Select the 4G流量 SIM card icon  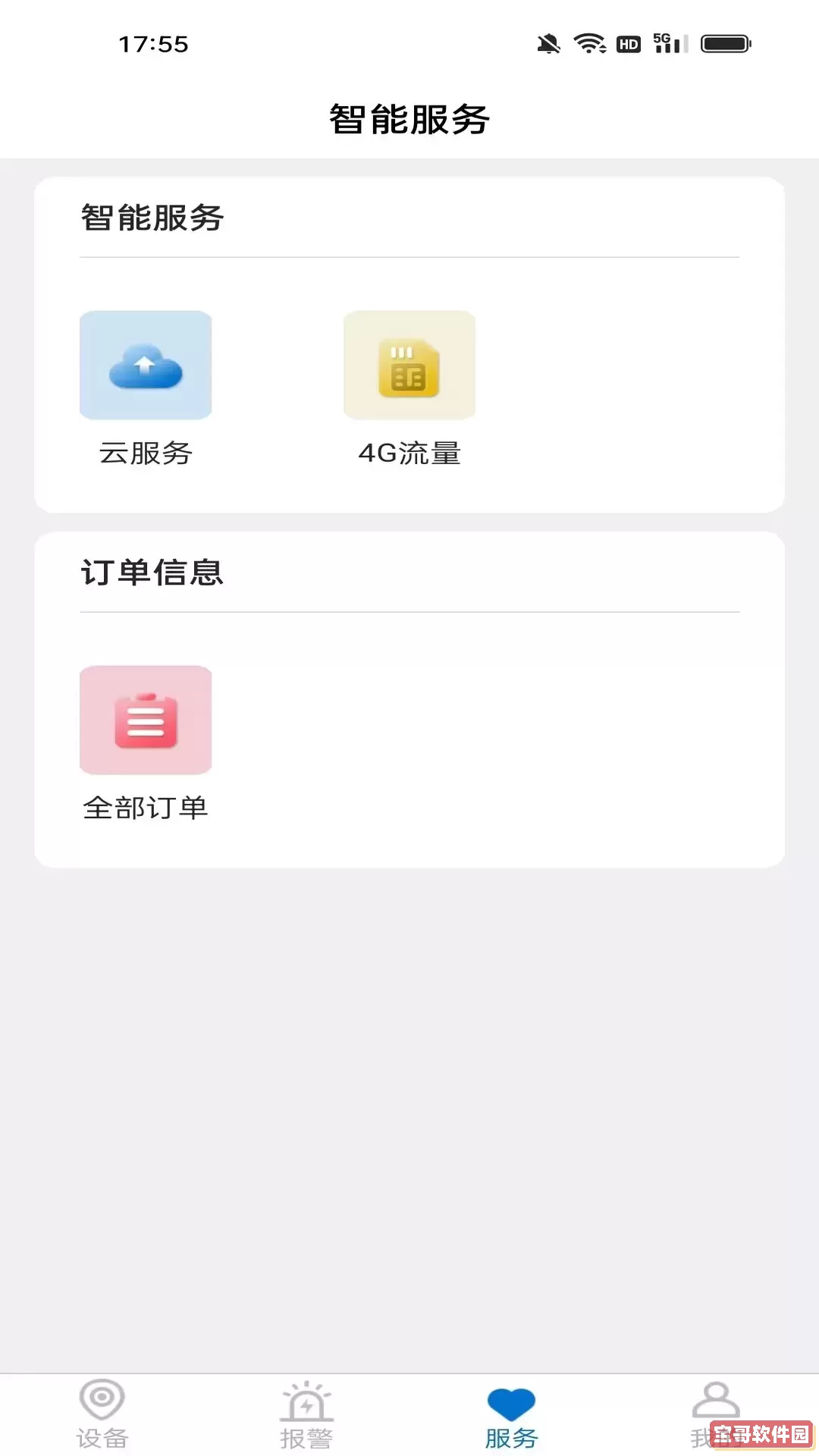409,365
